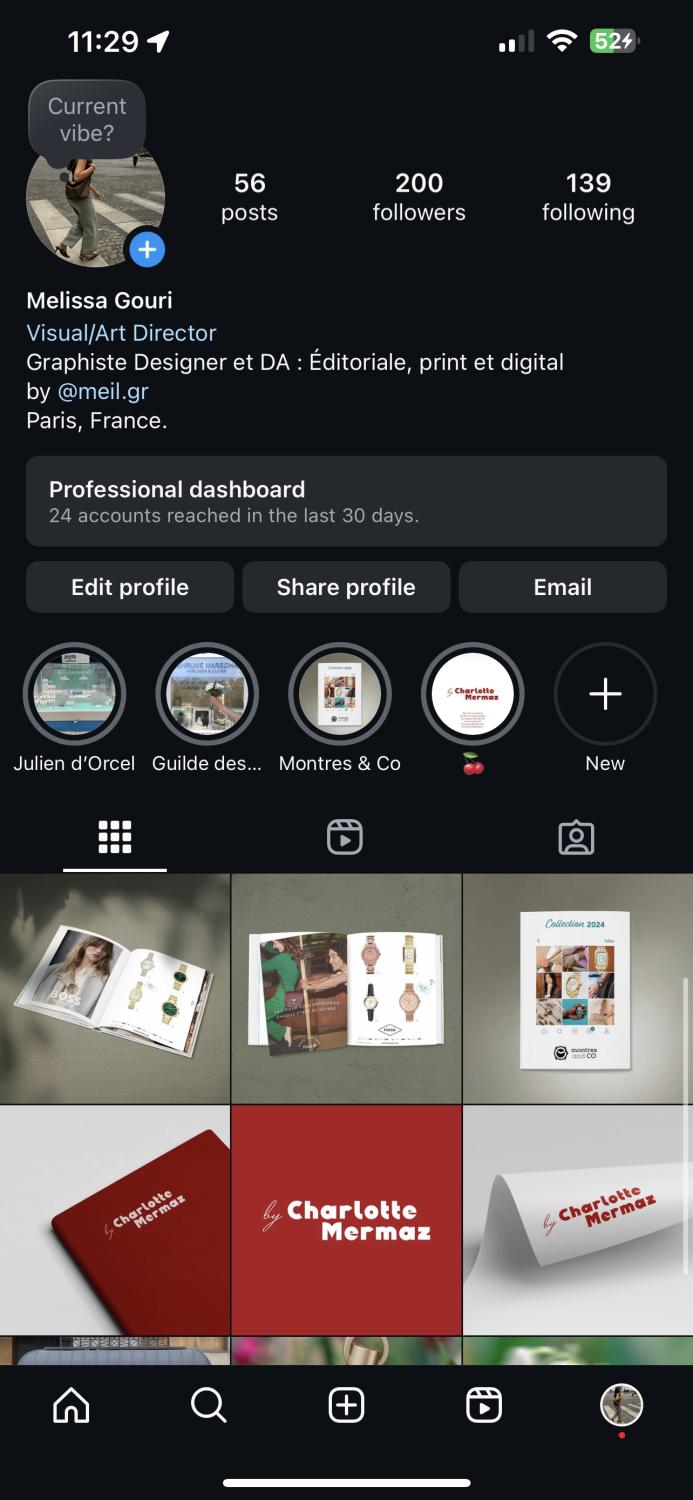This screenshot has height=1500, width=693.
Task: Open the Professional dashboard
Action: pos(346,501)
